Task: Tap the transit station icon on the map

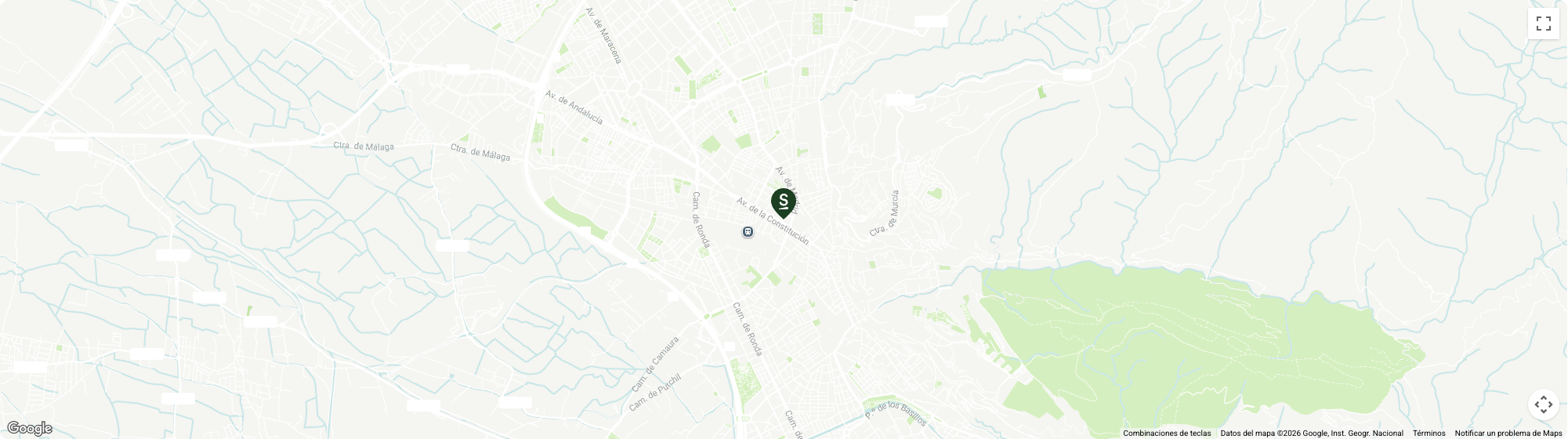Action: [x=748, y=232]
